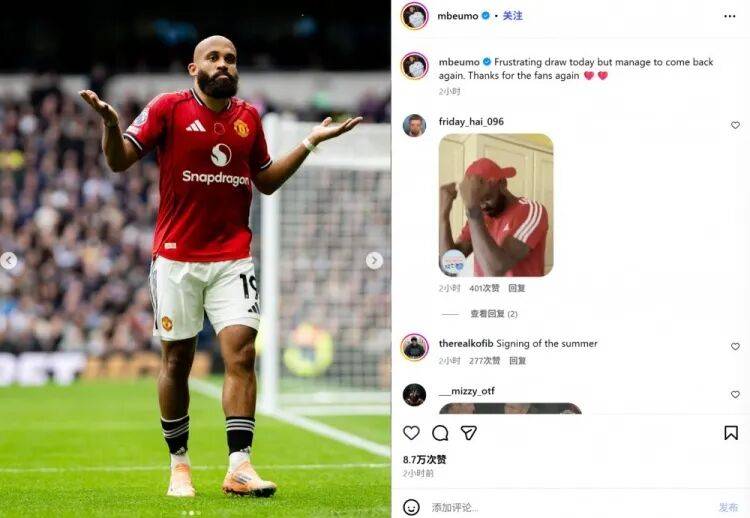Expand 查看回复 (2) replies
Image resolution: width=750 pixels, height=518 pixels.
point(493,314)
